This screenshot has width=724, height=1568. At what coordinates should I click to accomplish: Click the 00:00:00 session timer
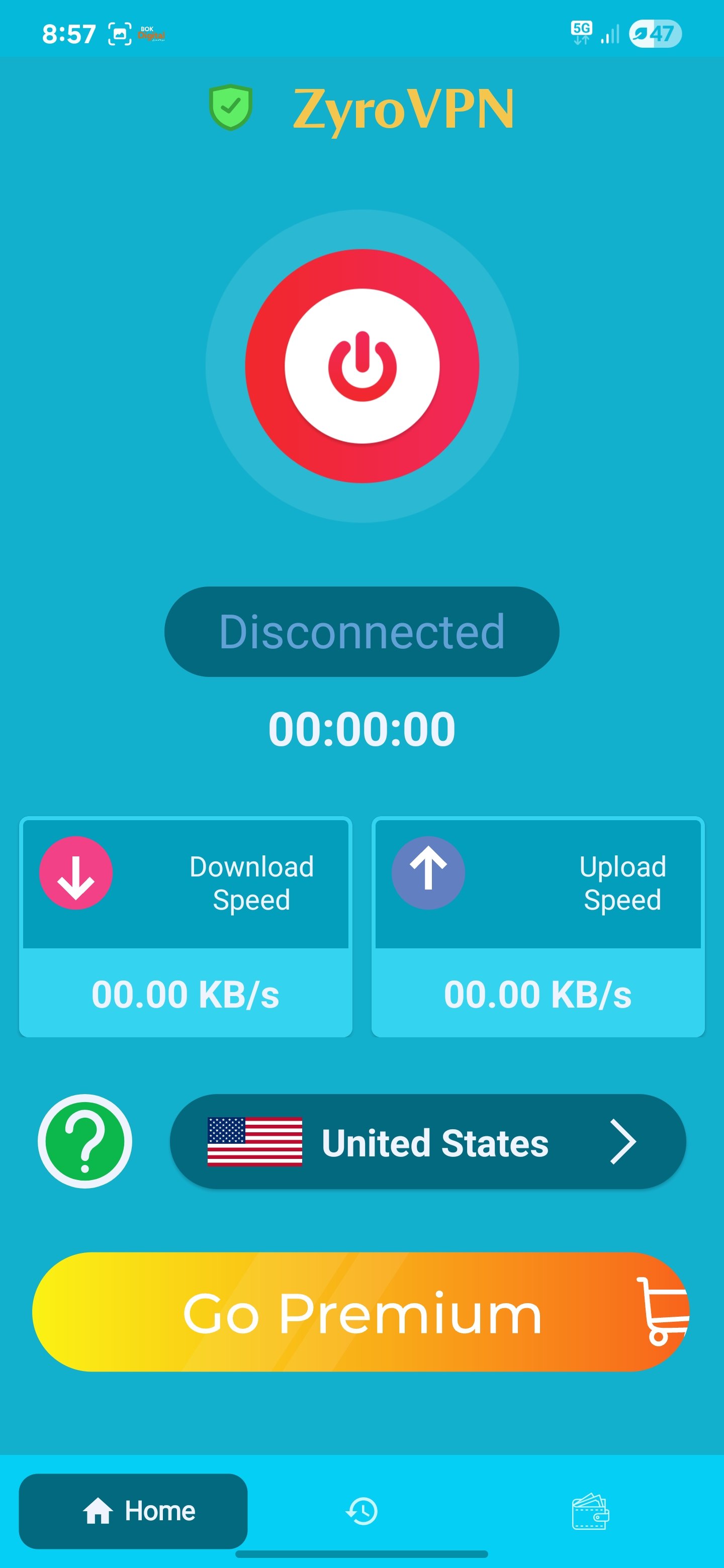(361, 729)
